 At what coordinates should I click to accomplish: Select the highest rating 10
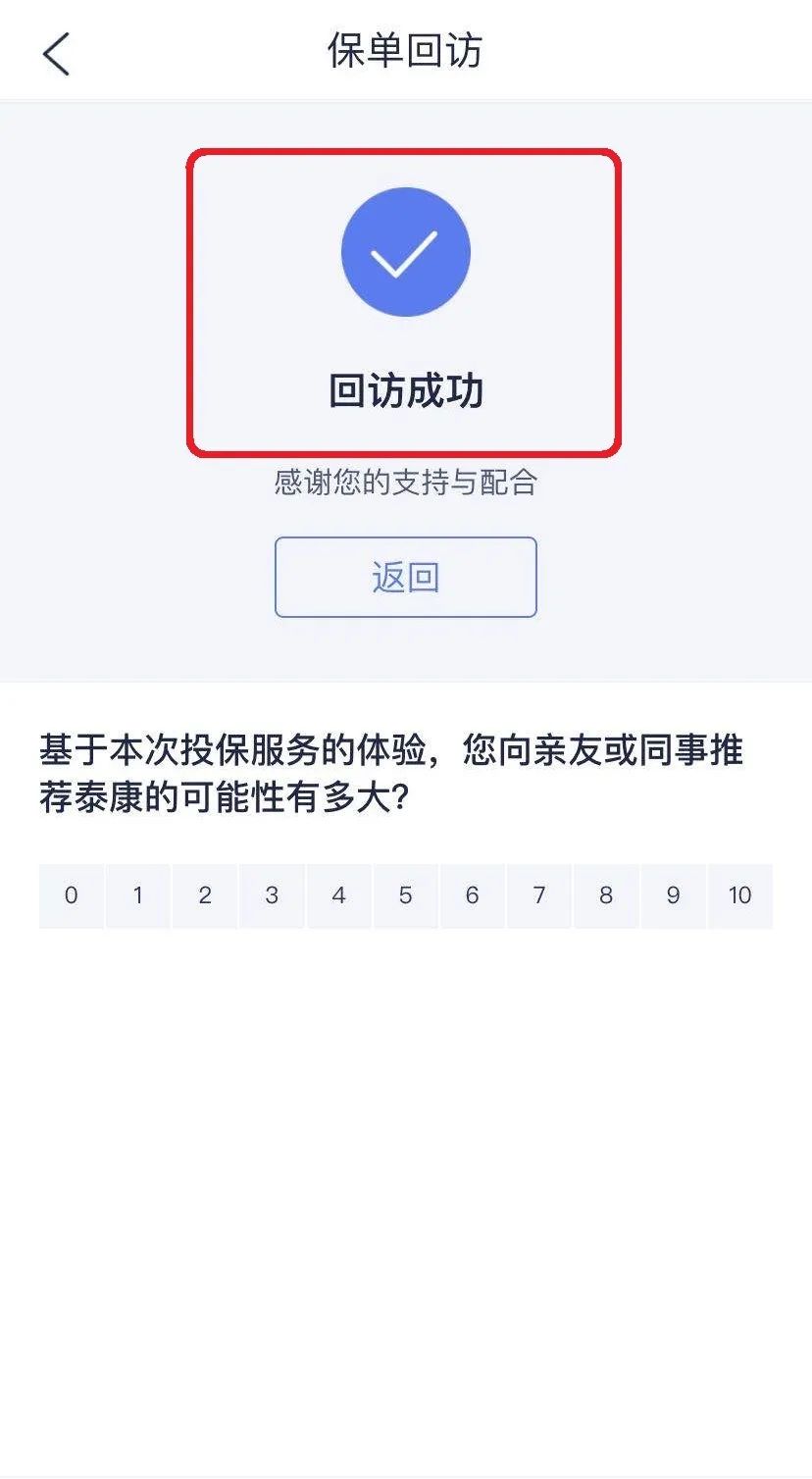[739, 895]
